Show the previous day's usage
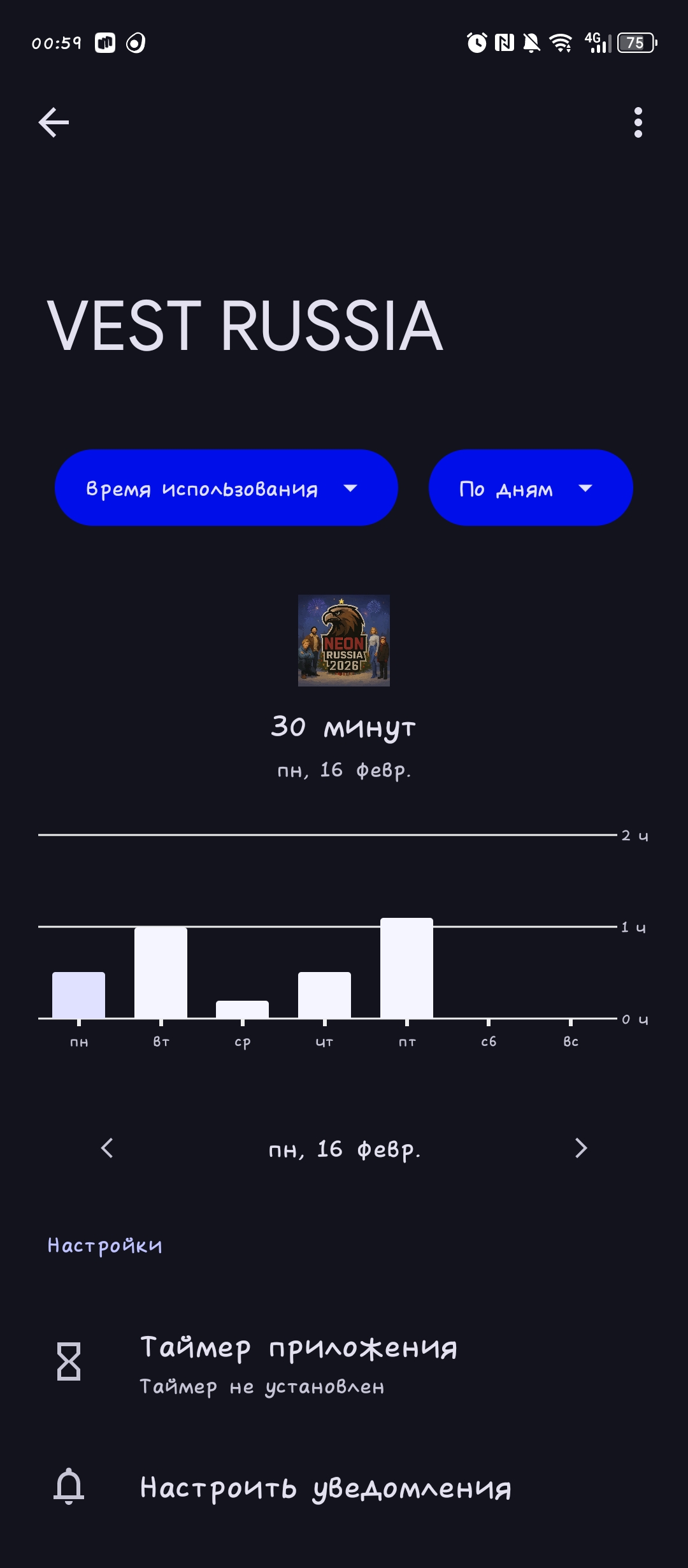Viewport: 688px width, 1568px height. pos(107,1148)
